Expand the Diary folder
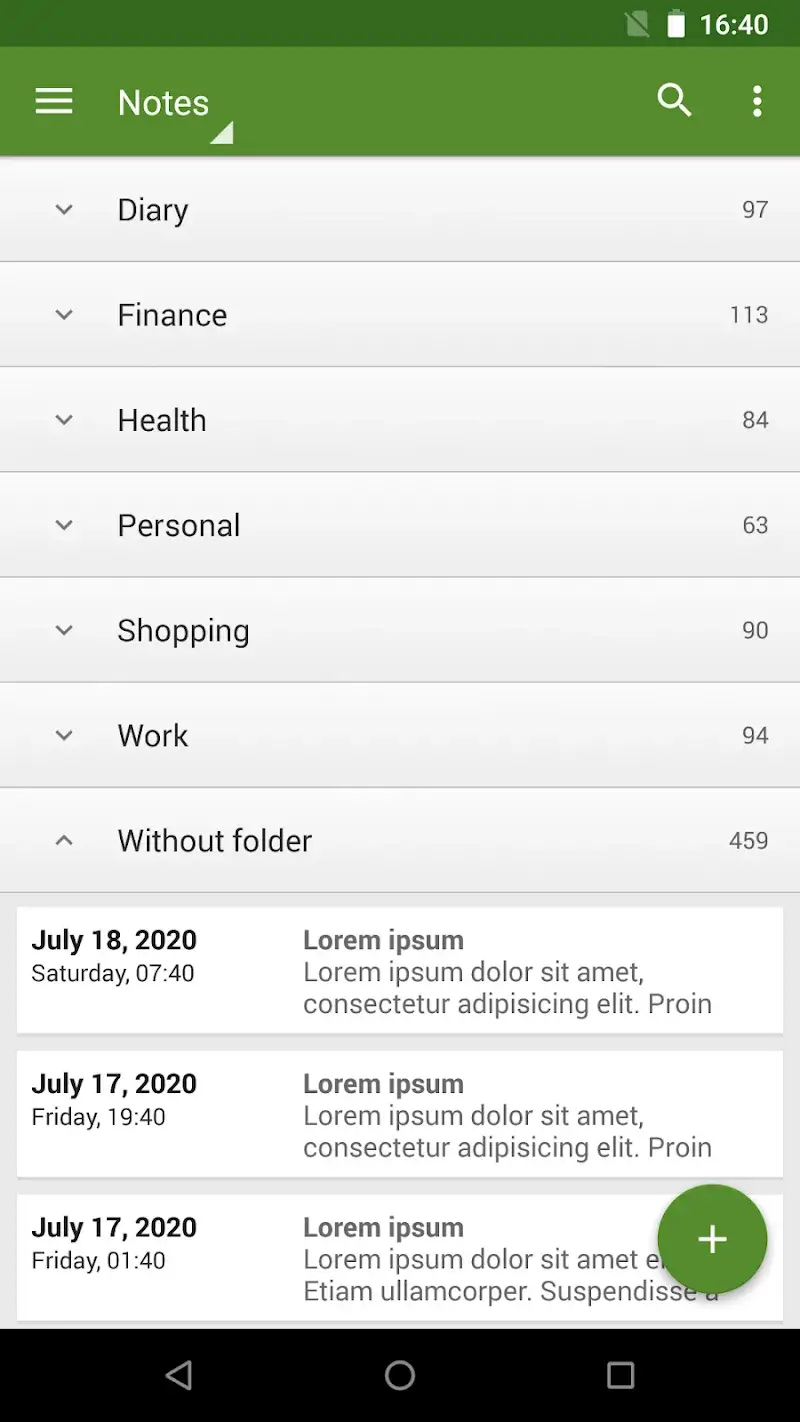Viewport: 800px width, 1422px height. [x=64, y=209]
